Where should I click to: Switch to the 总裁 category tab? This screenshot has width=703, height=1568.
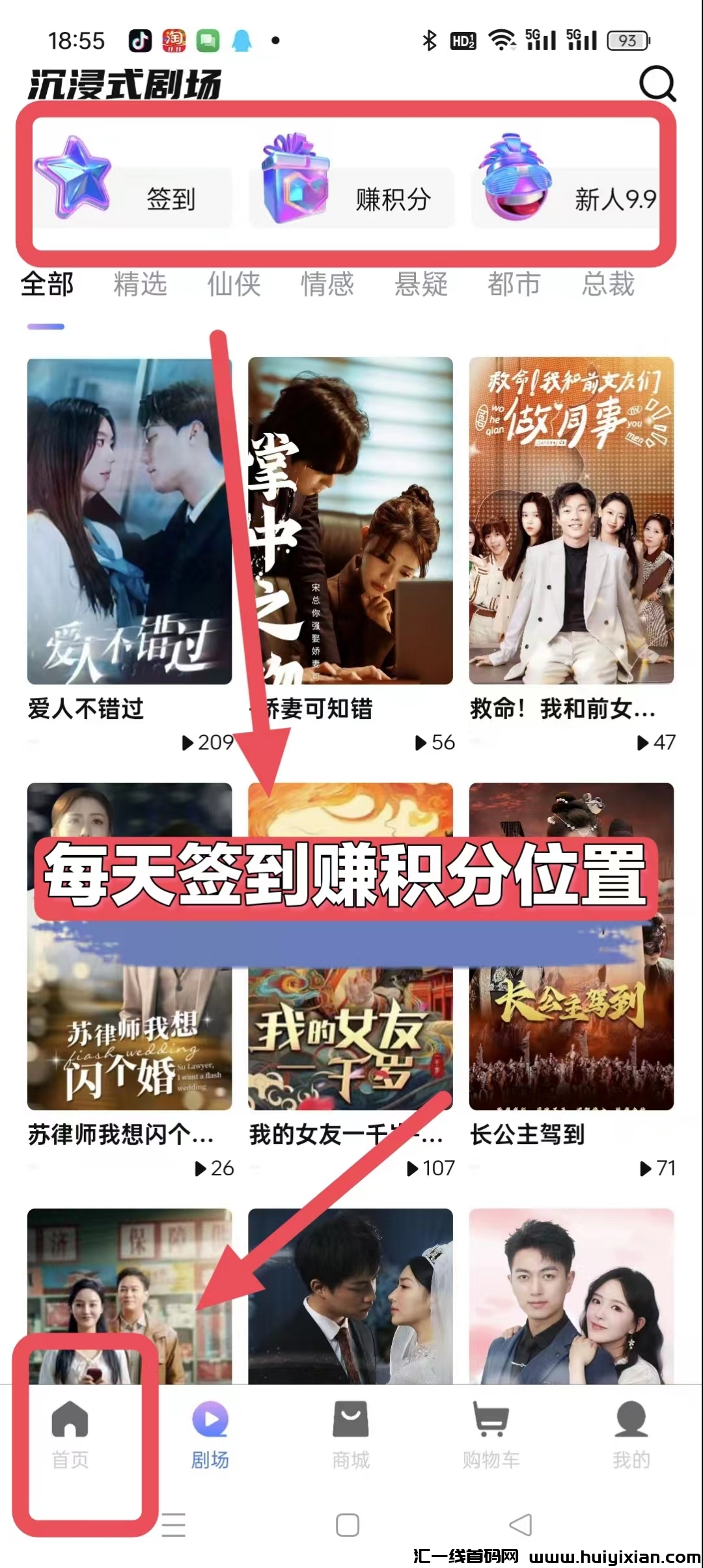[608, 285]
